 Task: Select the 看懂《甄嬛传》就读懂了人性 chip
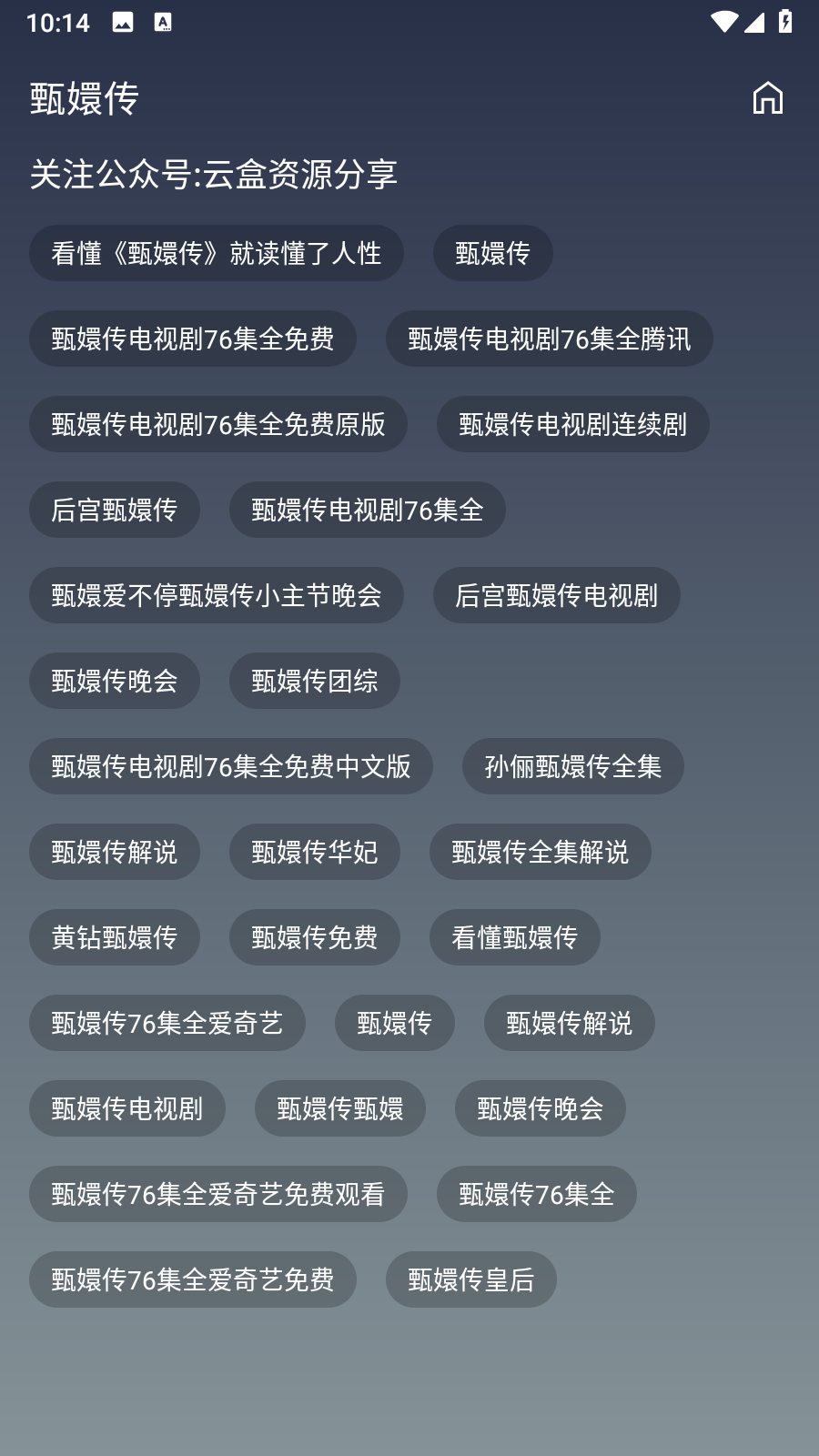(216, 253)
